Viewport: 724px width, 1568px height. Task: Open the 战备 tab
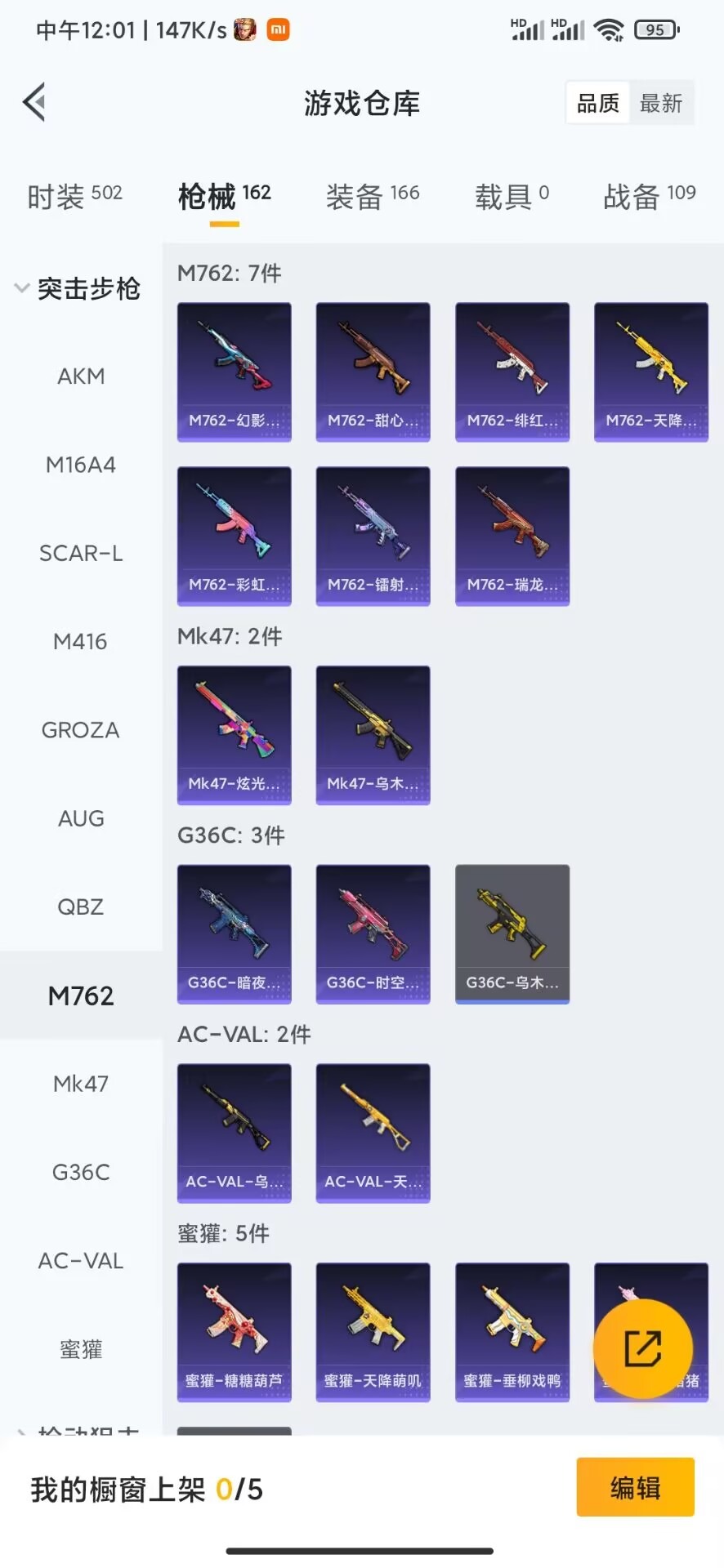[649, 196]
